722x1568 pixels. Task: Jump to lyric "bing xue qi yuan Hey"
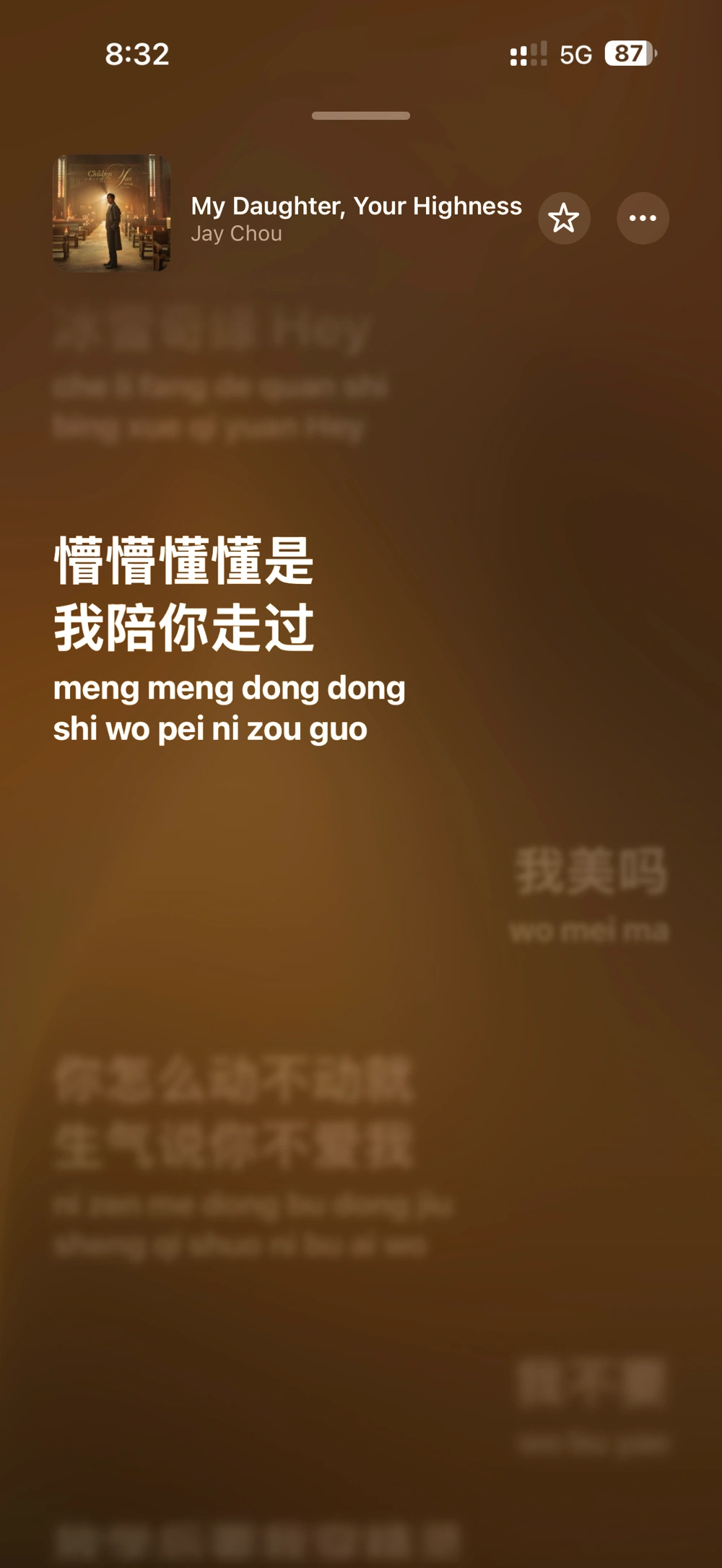click(x=209, y=428)
